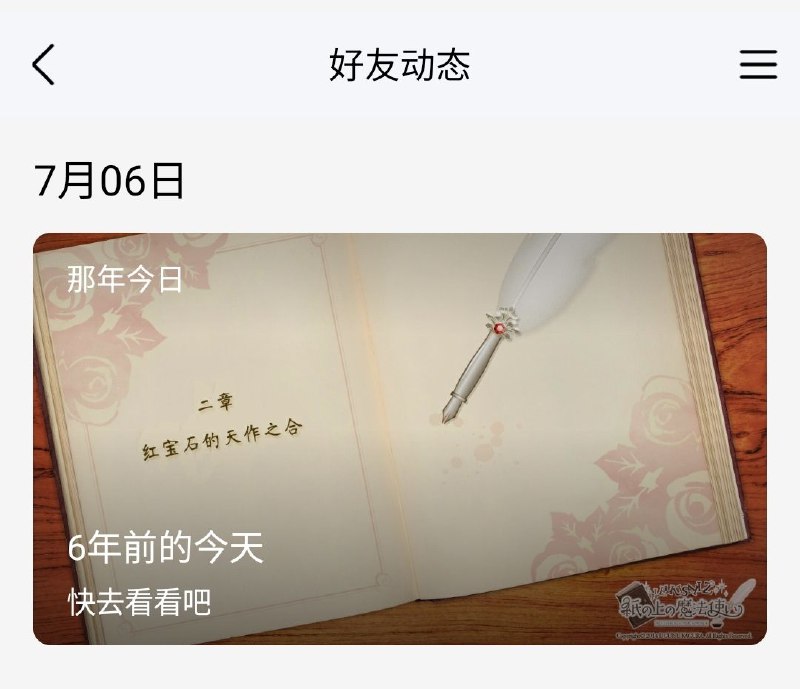The width and height of the screenshot is (800, 689).
Task: Open the hamburger menu
Action: pyautogui.click(x=758, y=66)
